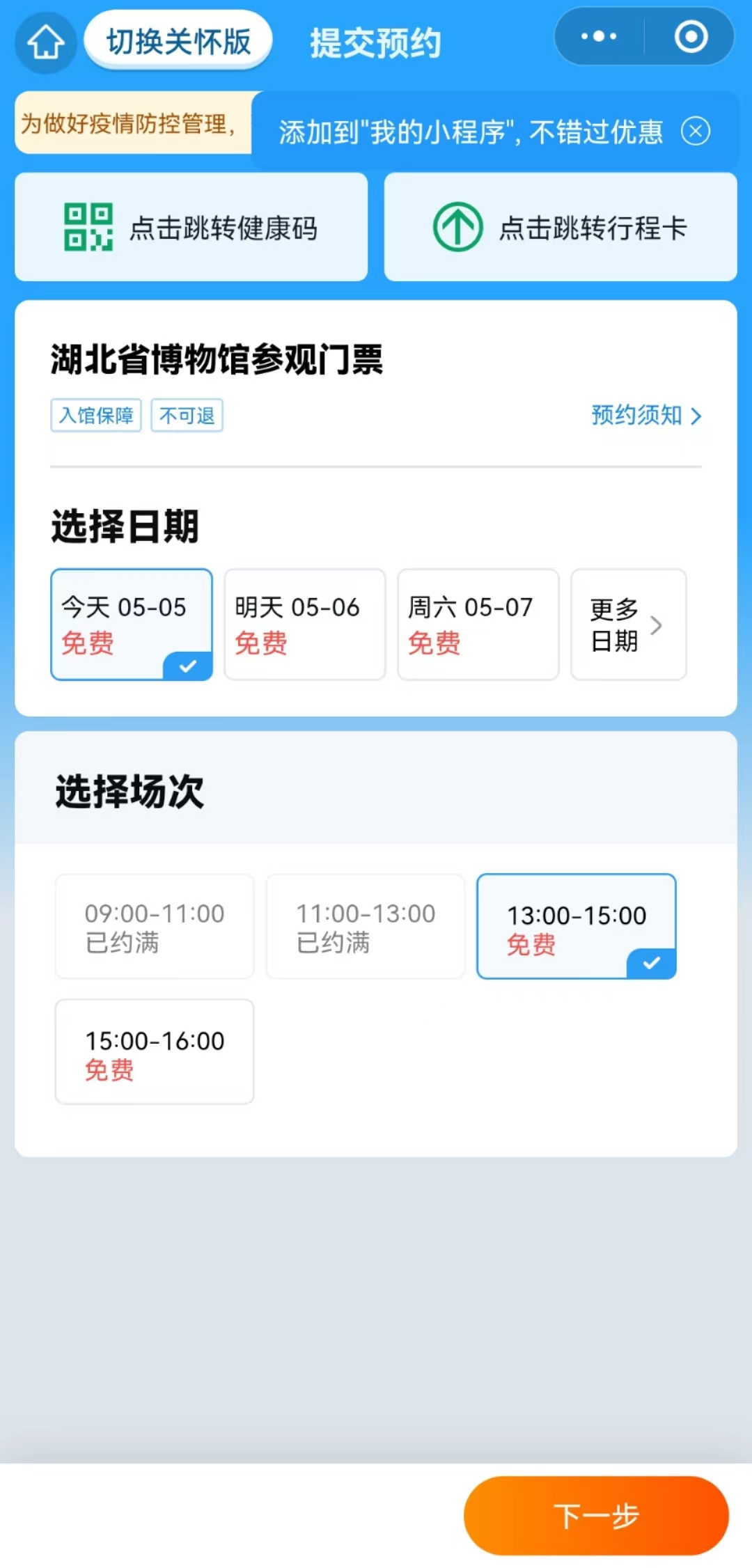Switch to care mode (切换关怀版)

pos(178,42)
